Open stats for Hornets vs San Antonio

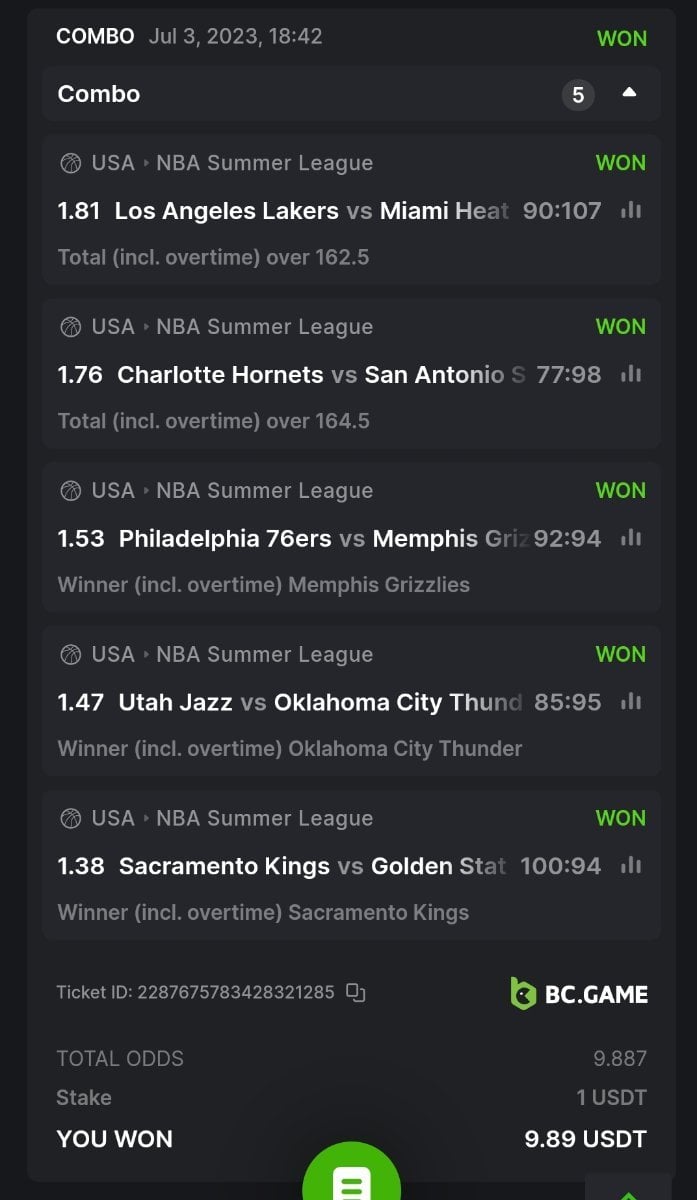click(631, 374)
